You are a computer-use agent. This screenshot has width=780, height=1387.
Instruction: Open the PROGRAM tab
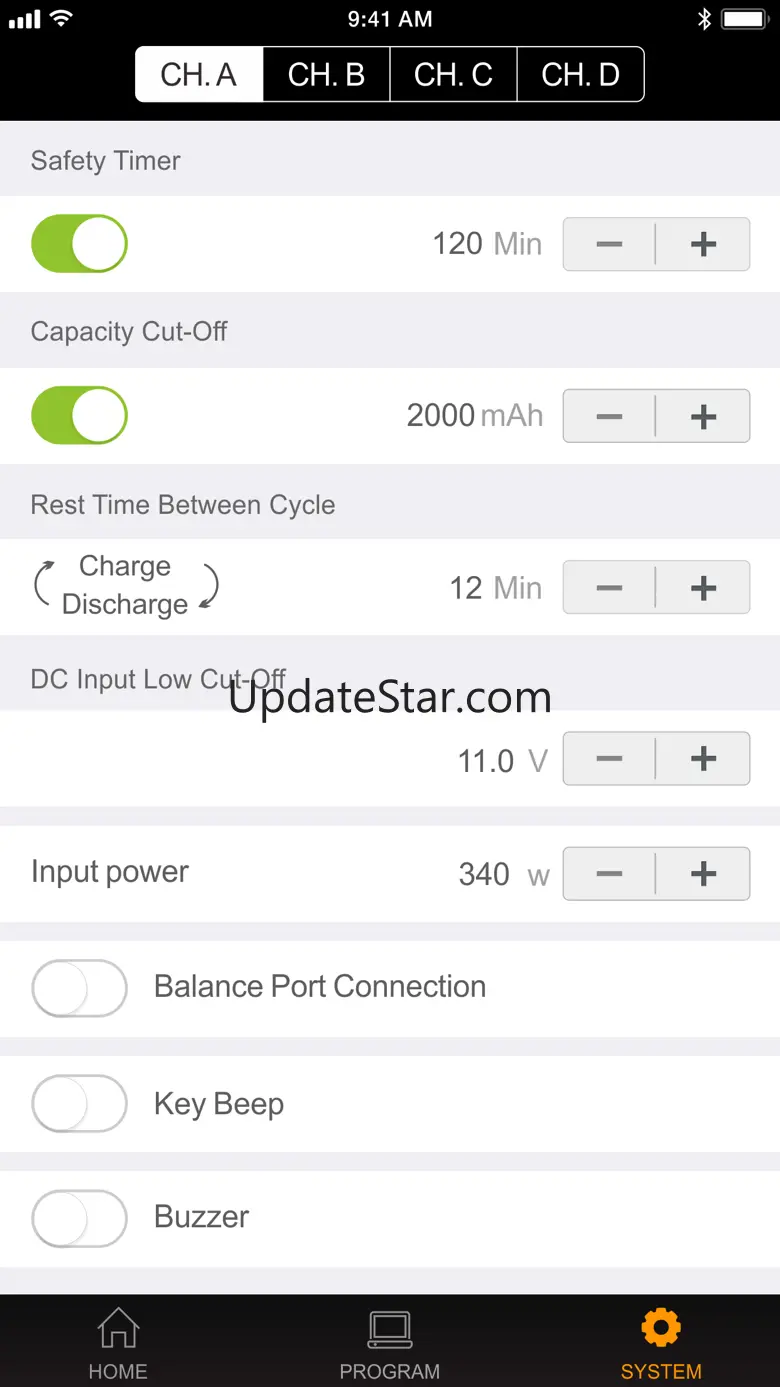389,1343
